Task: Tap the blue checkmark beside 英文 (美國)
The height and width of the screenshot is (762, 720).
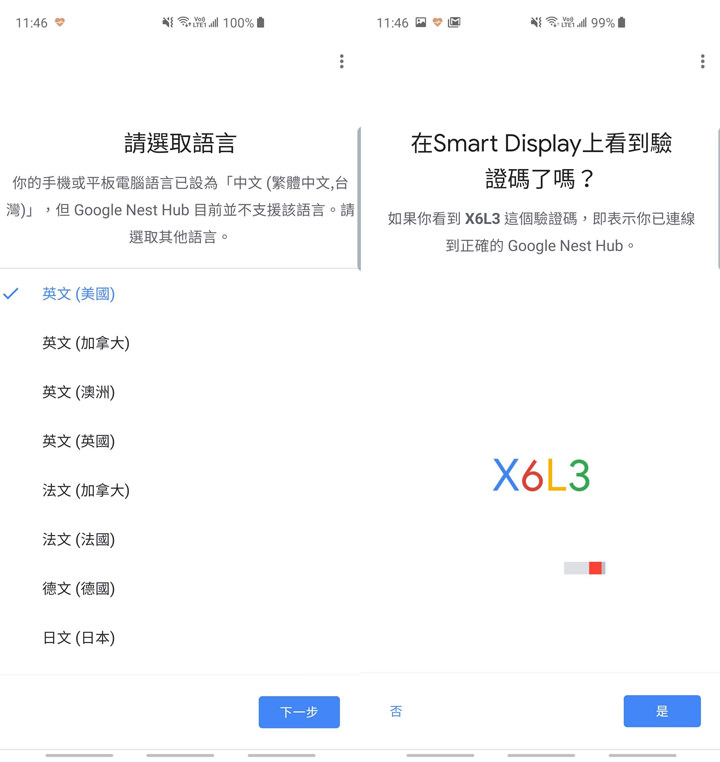Action: coord(12,293)
